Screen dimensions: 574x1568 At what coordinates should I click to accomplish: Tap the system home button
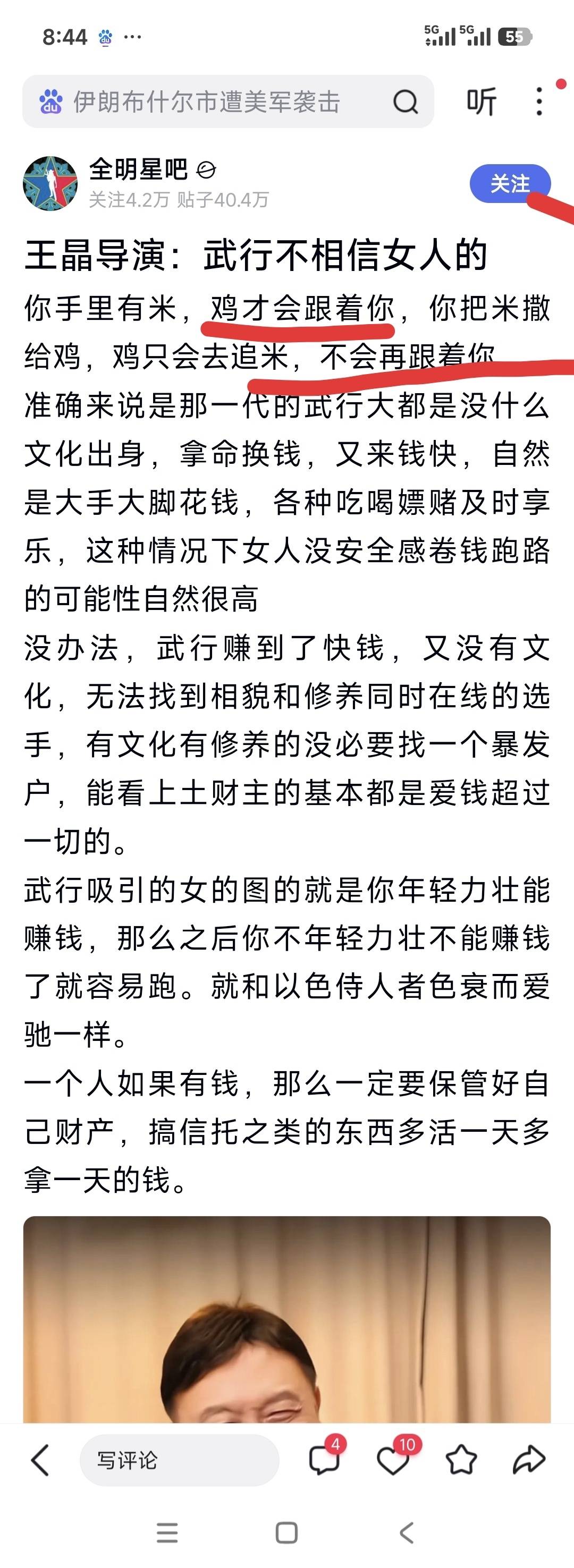[286, 1532]
